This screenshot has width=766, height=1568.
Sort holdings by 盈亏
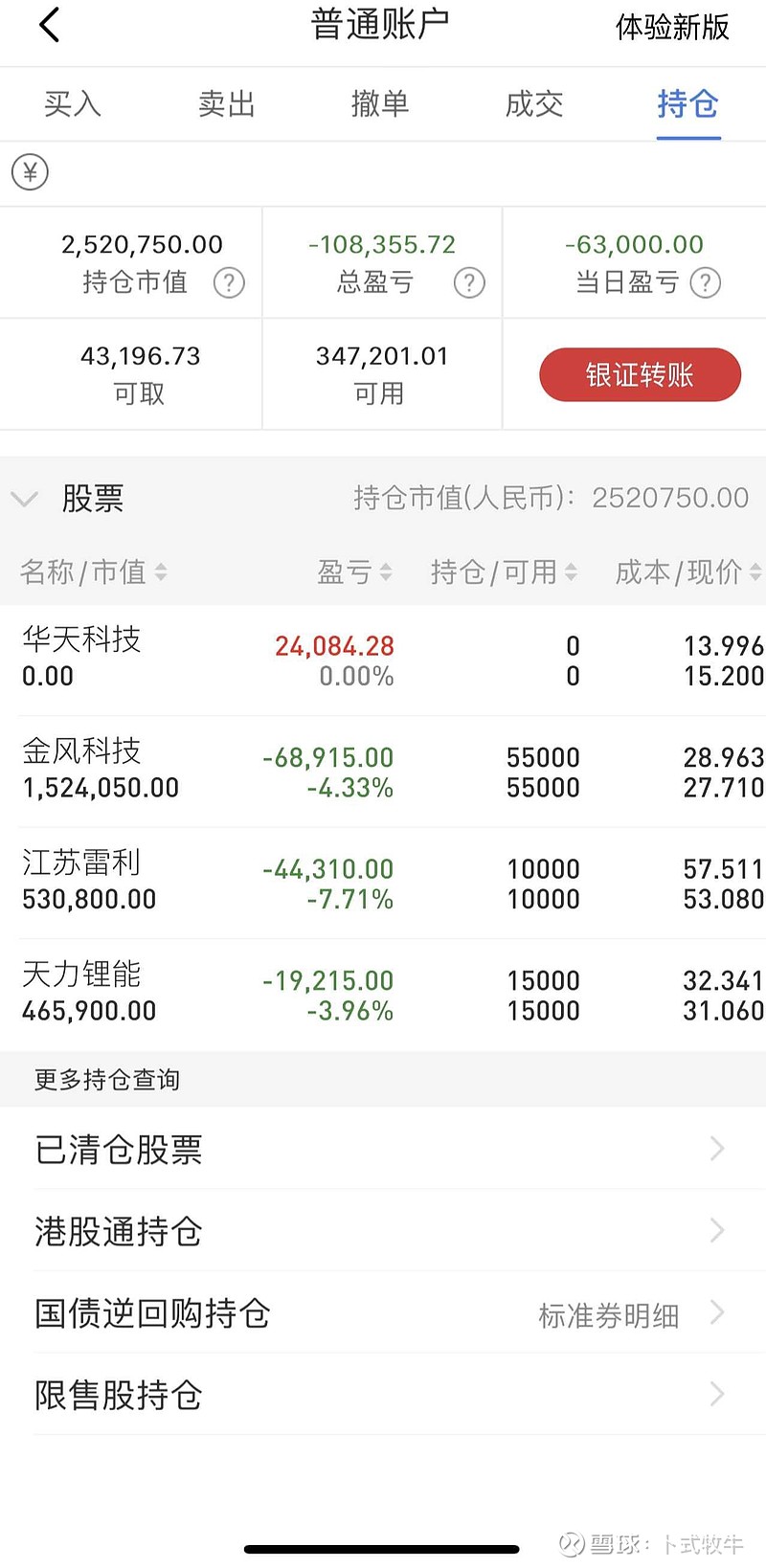coord(354,572)
